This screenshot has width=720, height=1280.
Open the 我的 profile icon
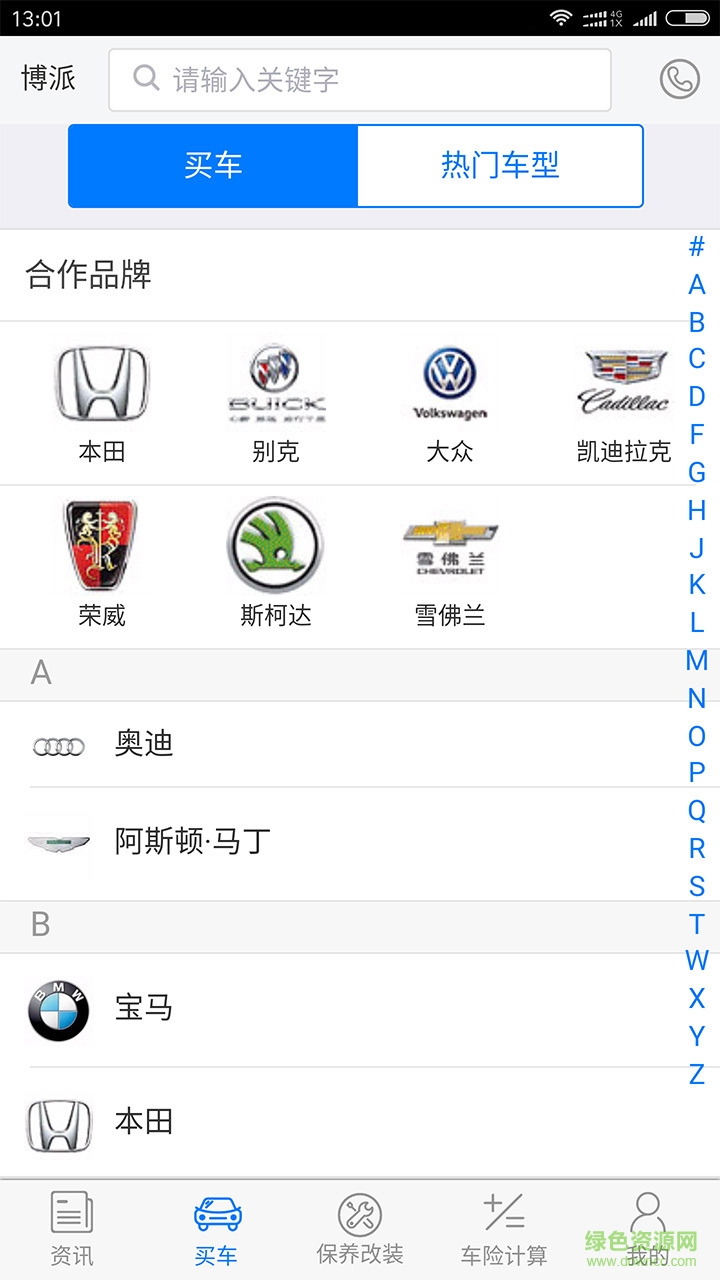(648, 1213)
